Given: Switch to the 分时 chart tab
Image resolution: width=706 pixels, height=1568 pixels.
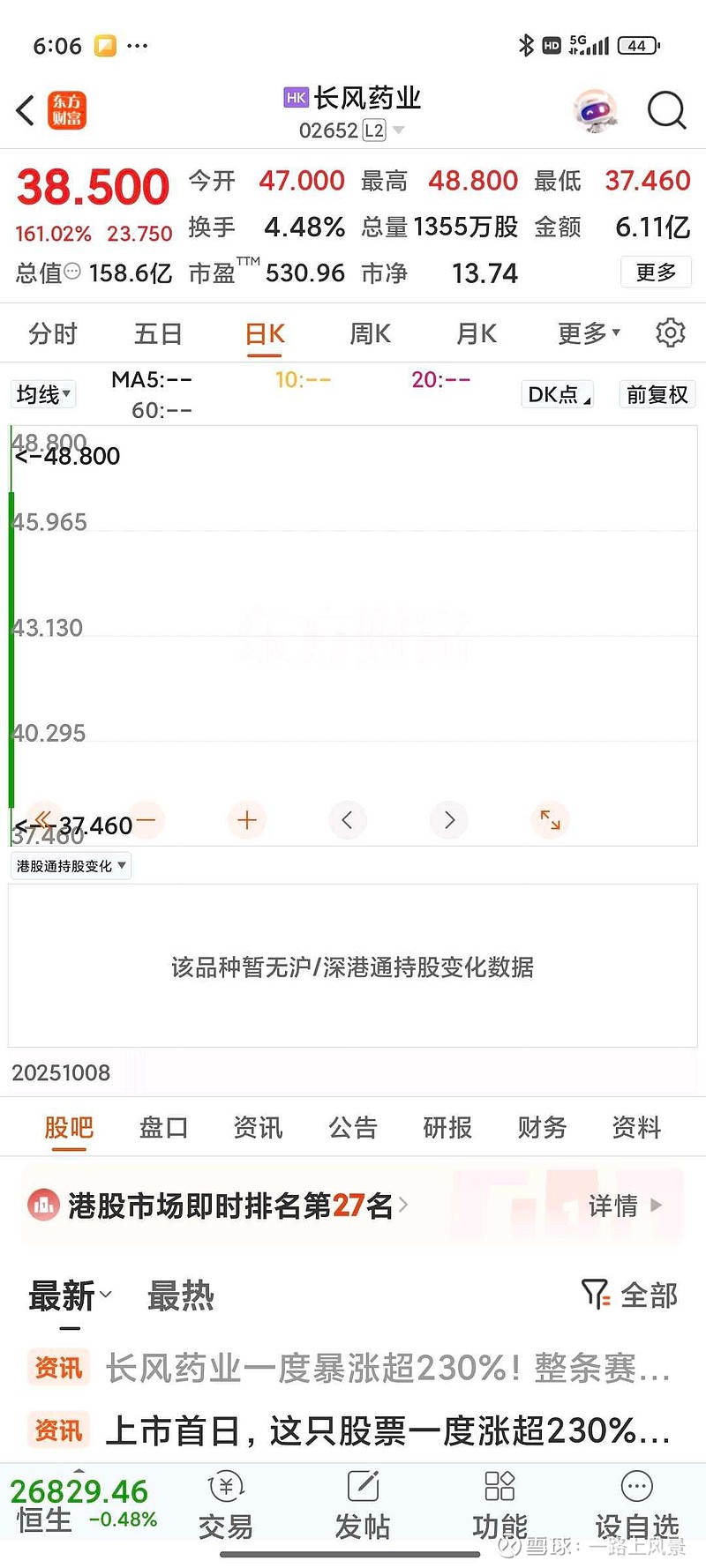Looking at the screenshot, I should [53, 333].
